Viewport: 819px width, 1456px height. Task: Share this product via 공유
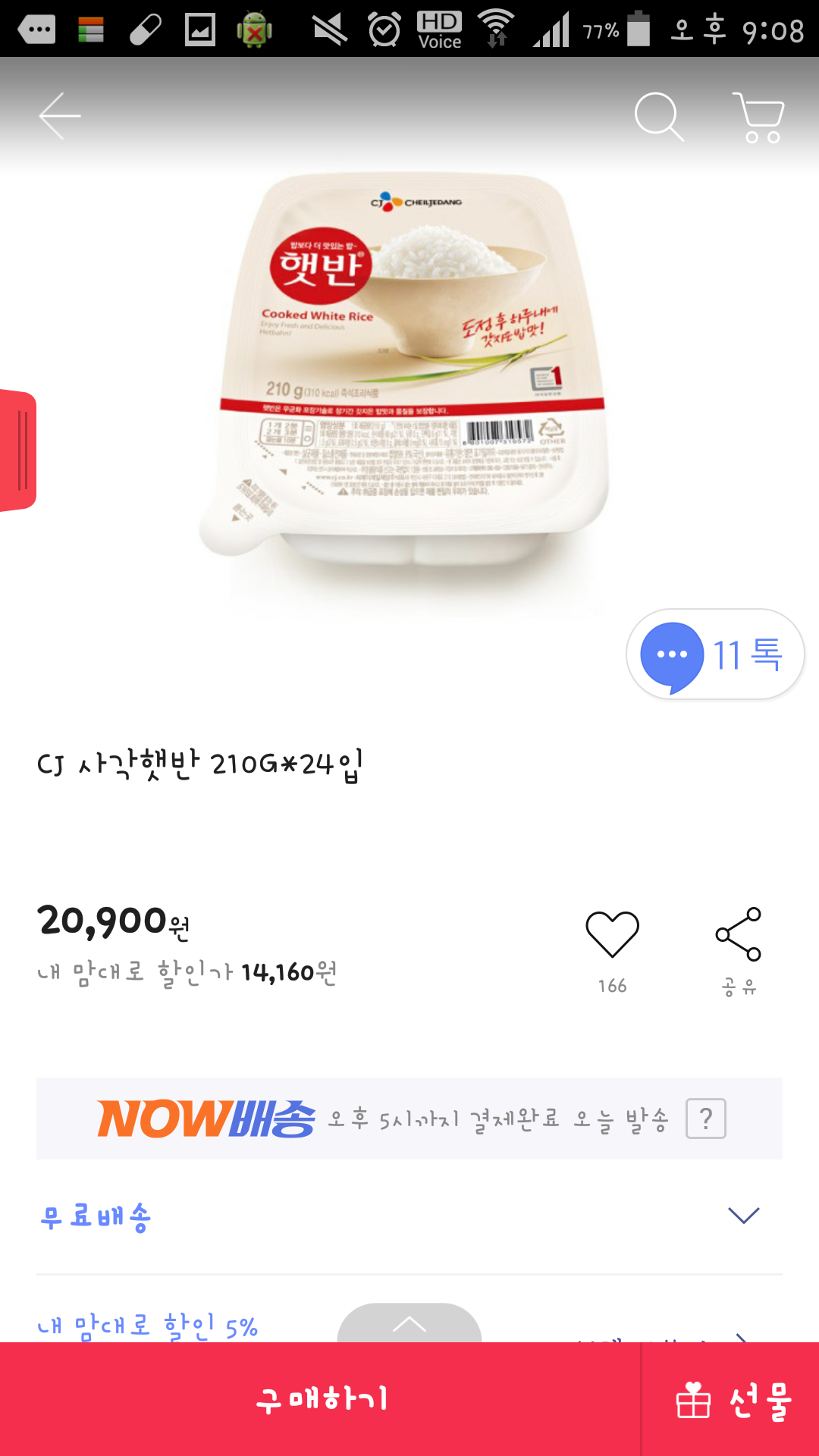point(739,936)
